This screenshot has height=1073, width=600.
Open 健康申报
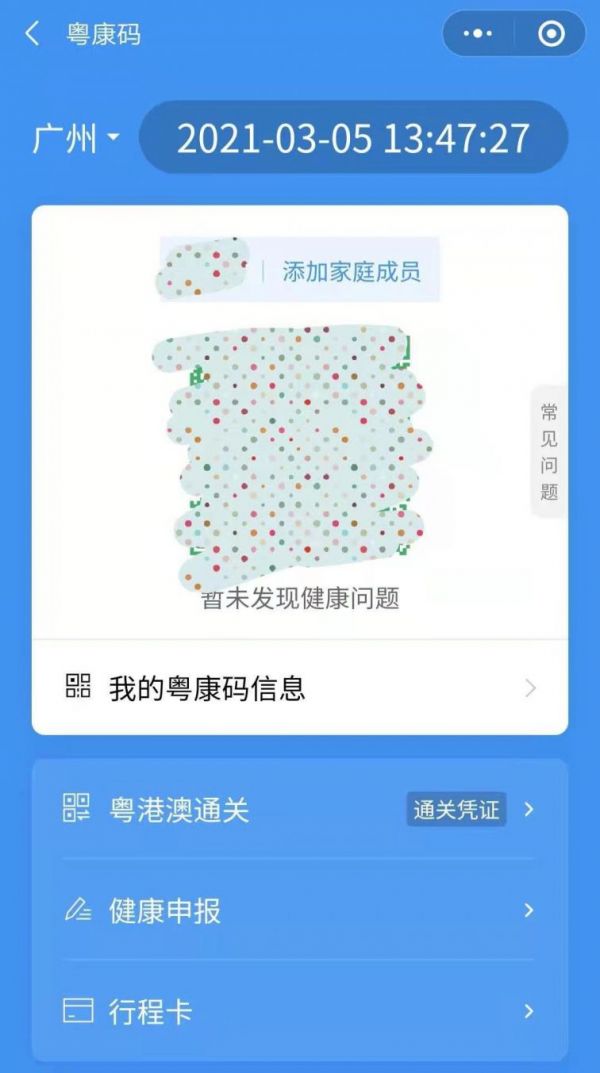(300, 911)
